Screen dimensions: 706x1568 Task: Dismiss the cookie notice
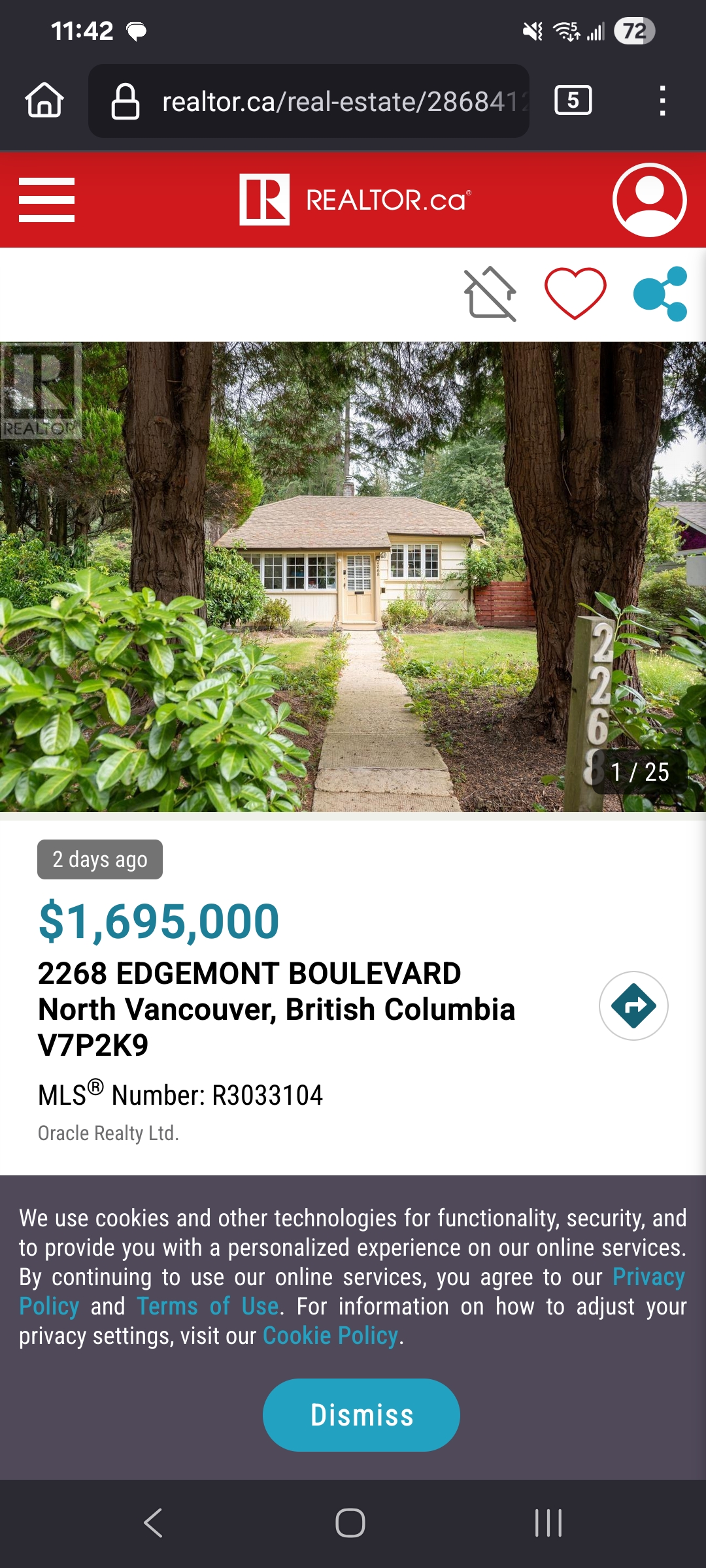[x=361, y=1415]
